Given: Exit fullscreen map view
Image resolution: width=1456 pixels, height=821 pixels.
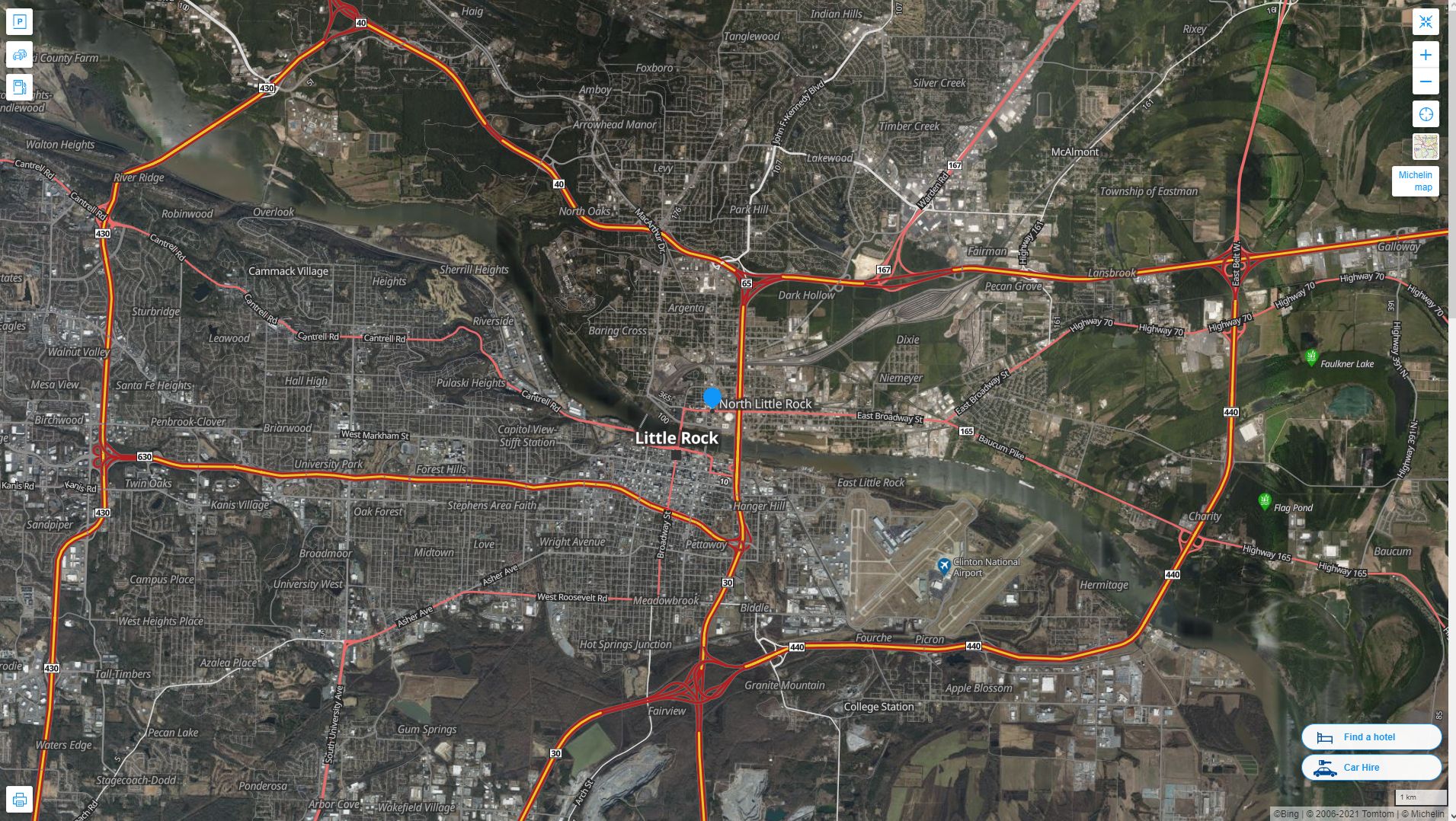Looking at the screenshot, I should coord(1426,22).
